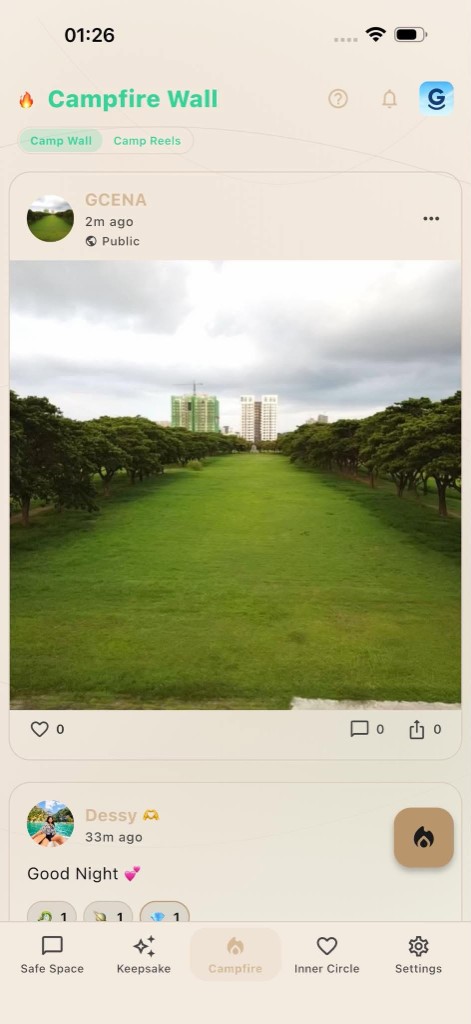
Task: Like GCENA's post with the heart icon
Action: (40, 729)
